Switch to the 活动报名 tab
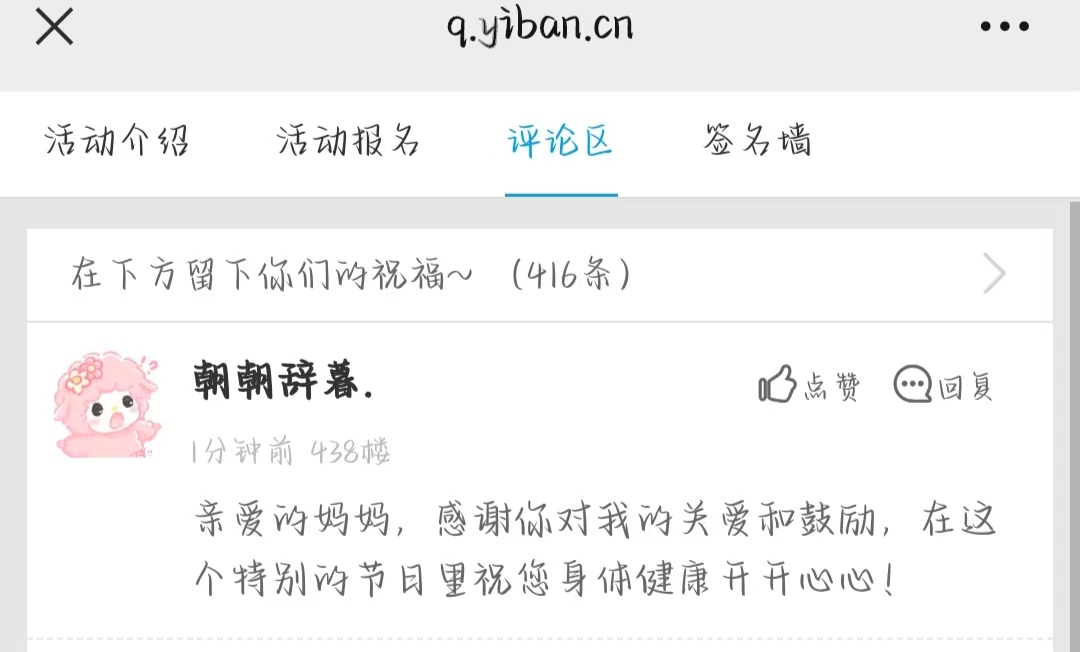 click(348, 142)
